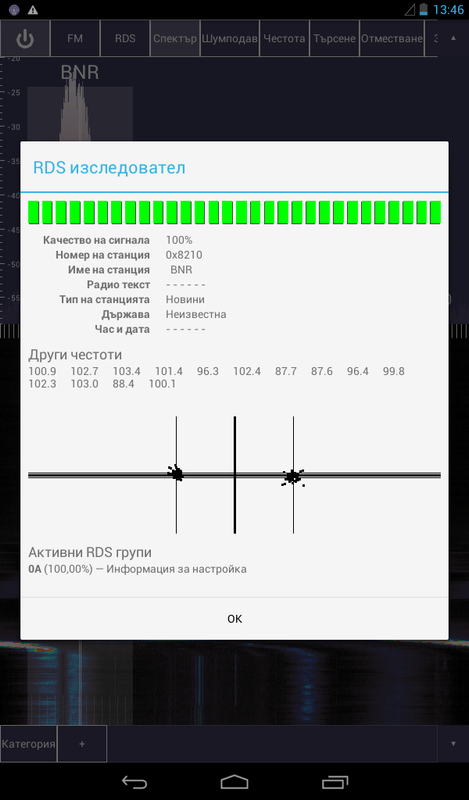Open the Търсене toolbar option
The height and width of the screenshot is (800, 469).
pyautogui.click(x=334, y=38)
